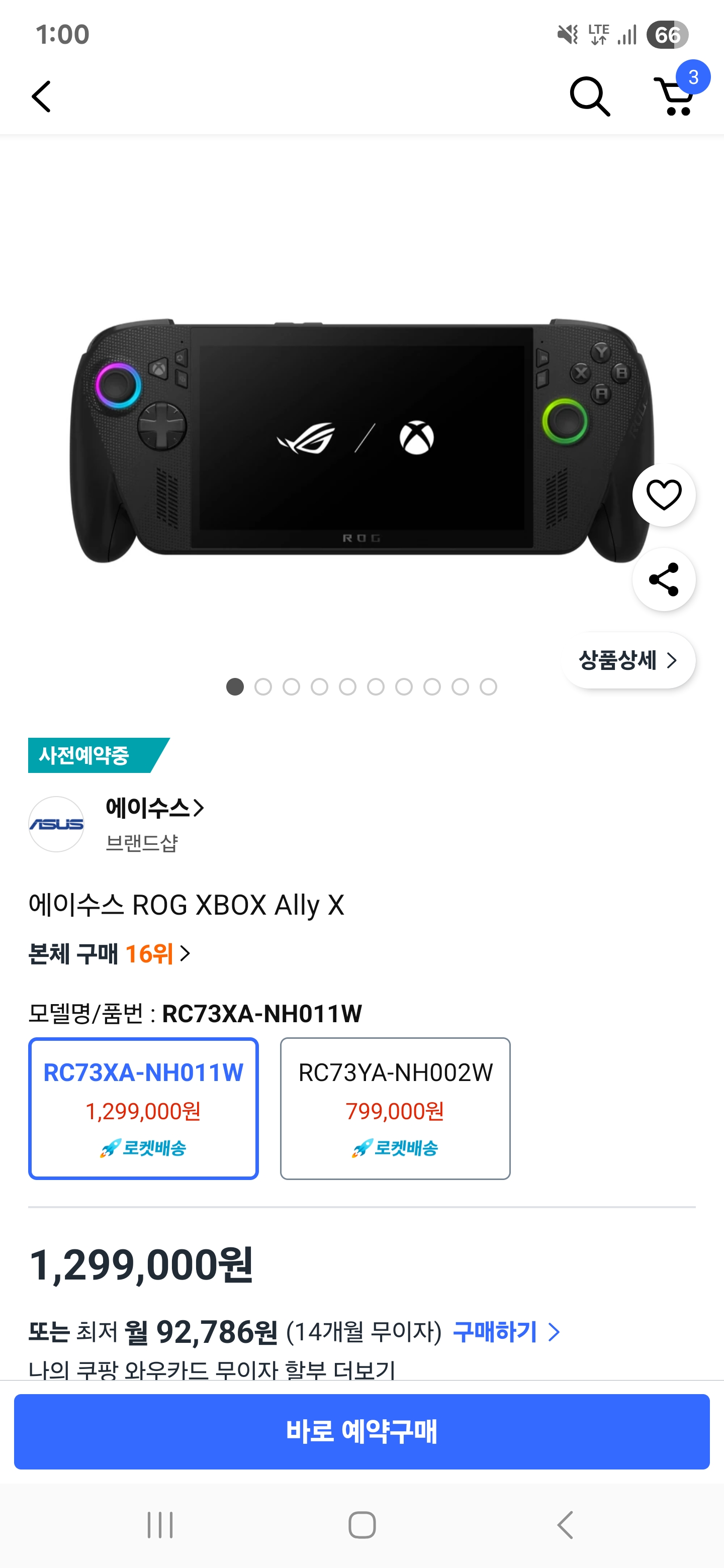
Task: Open product photo in the image carousel
Action: point(361,438)
